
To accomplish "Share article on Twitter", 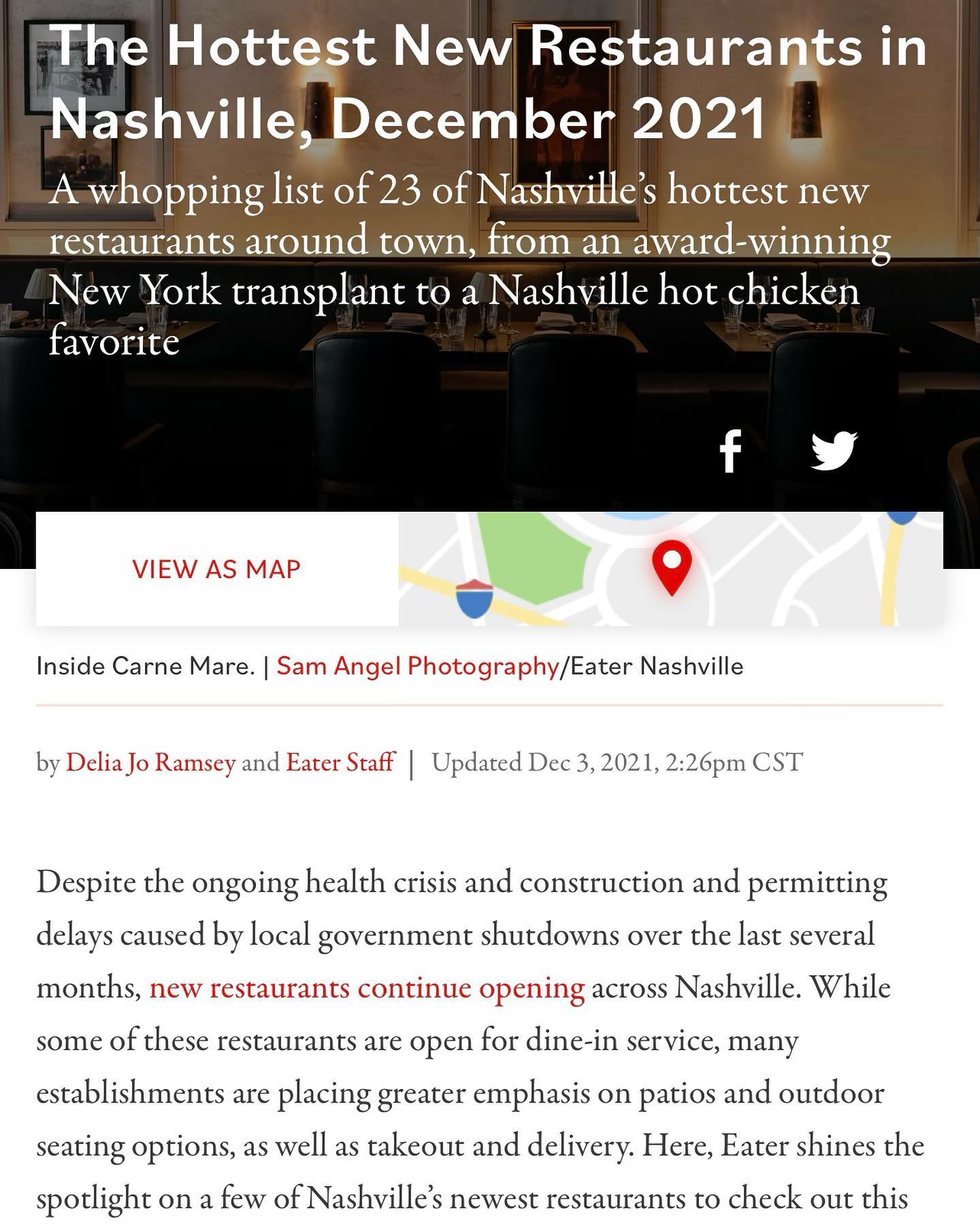I will tap(834, 451).
